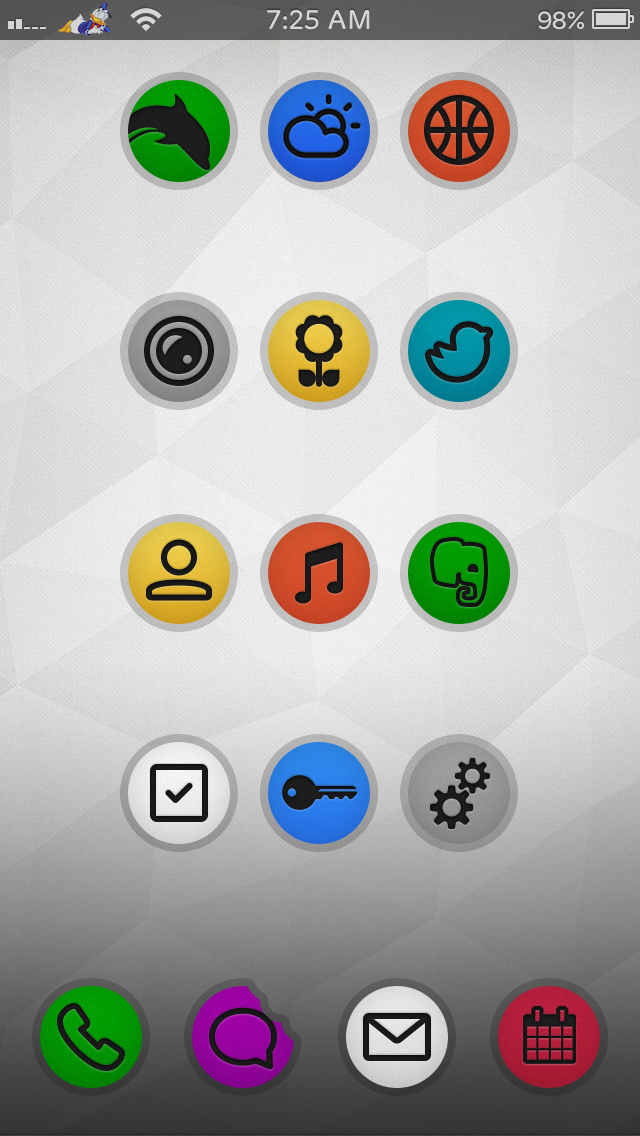Open the contacts app
The height and width of the screenshot is (1136, 640).
pyautogui.click(x=179, y=573)
